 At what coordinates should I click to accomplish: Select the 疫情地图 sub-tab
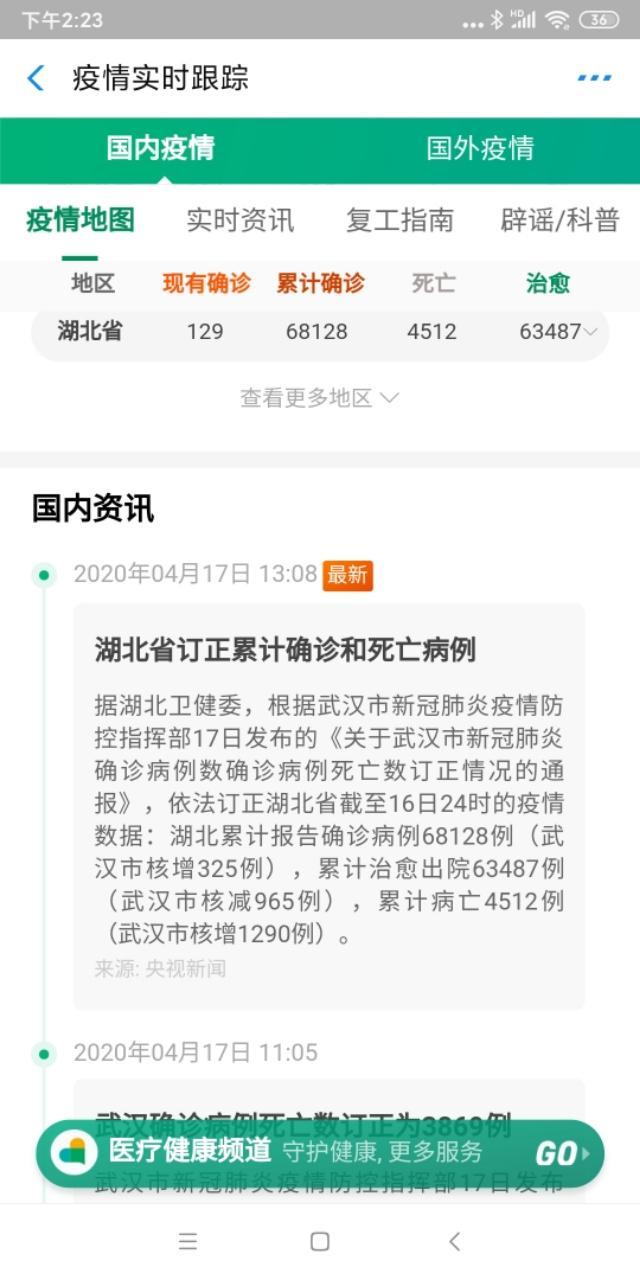[x=80, y=220]
